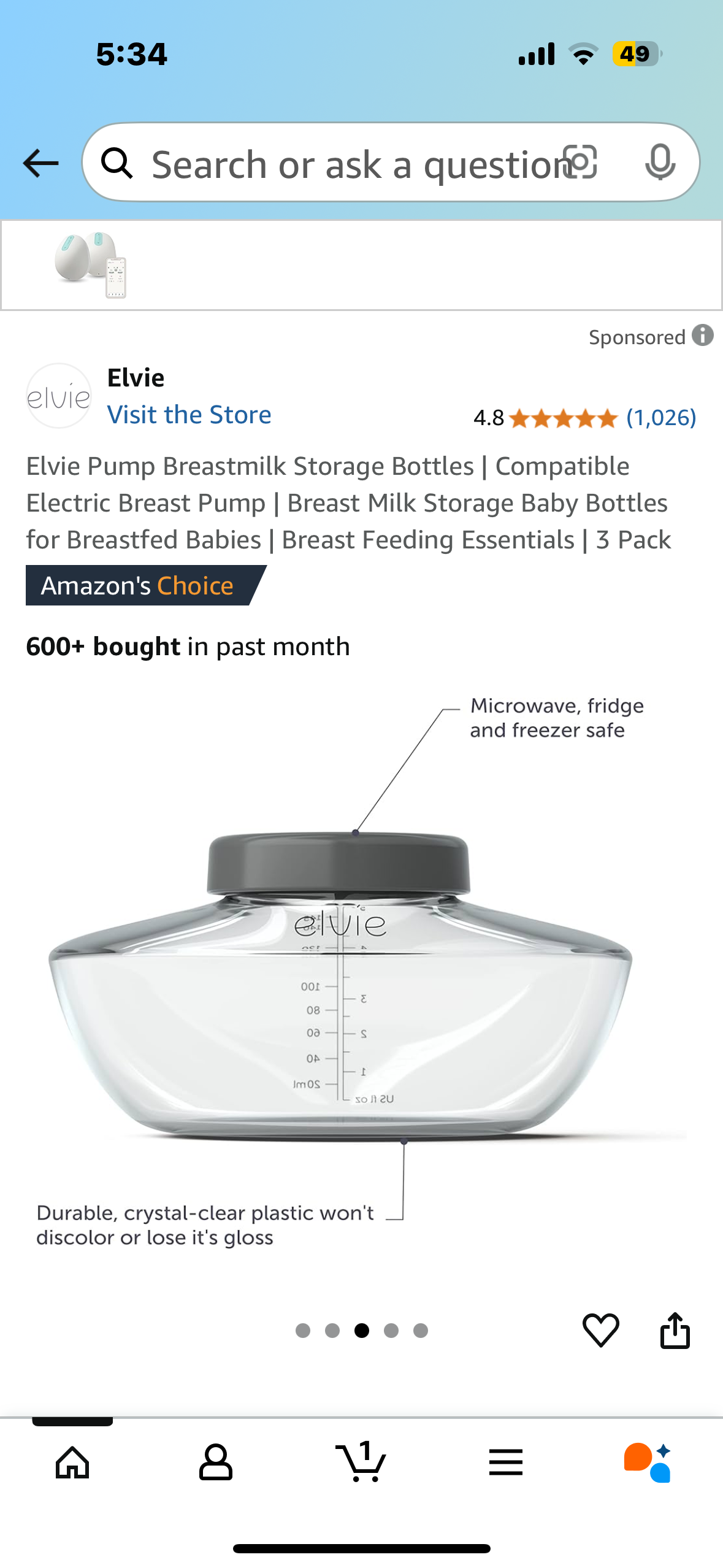Open the hamburger menu tab
The height and width of the screenshot is (1568, 723).
(506, 1462)
